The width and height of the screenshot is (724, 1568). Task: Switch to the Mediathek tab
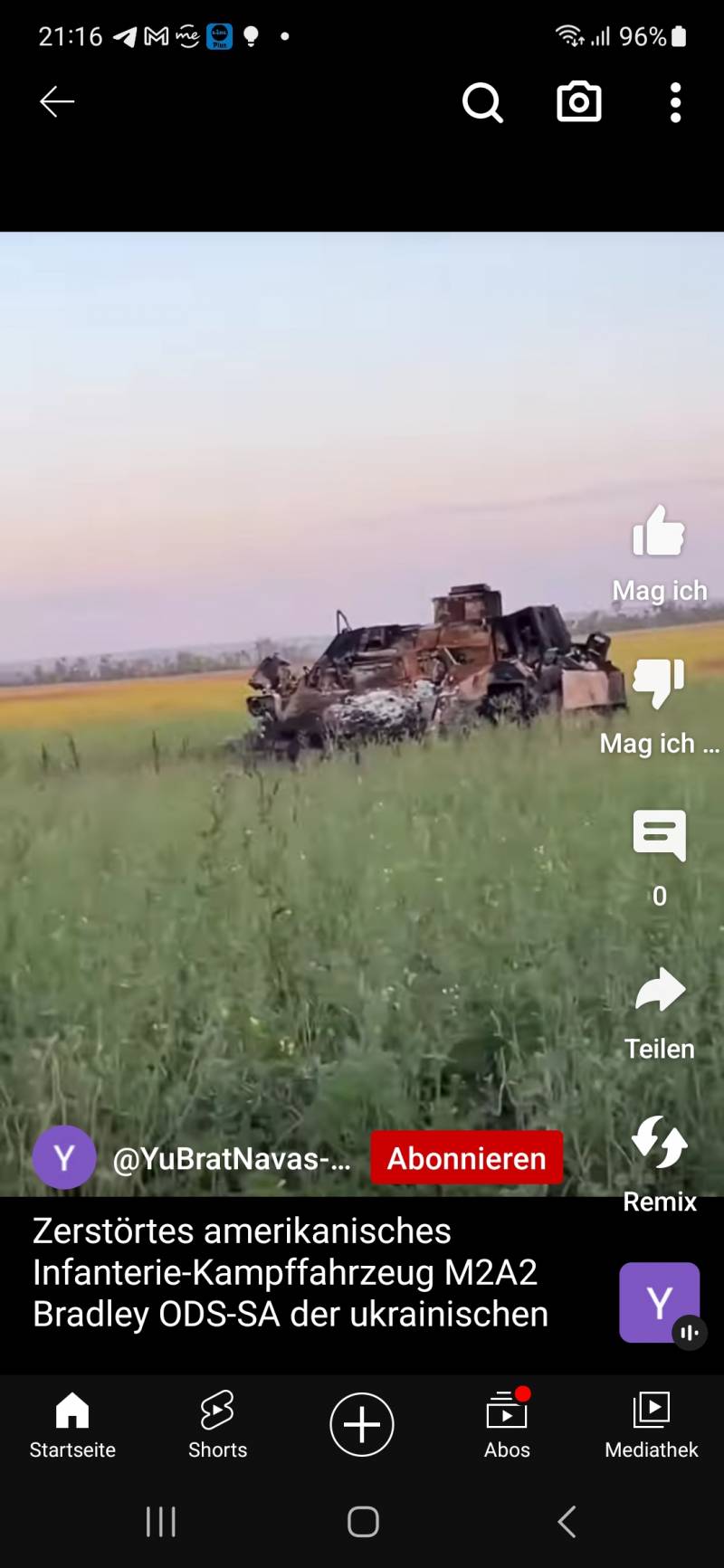pyautogui.click(x=652, y=1425)
